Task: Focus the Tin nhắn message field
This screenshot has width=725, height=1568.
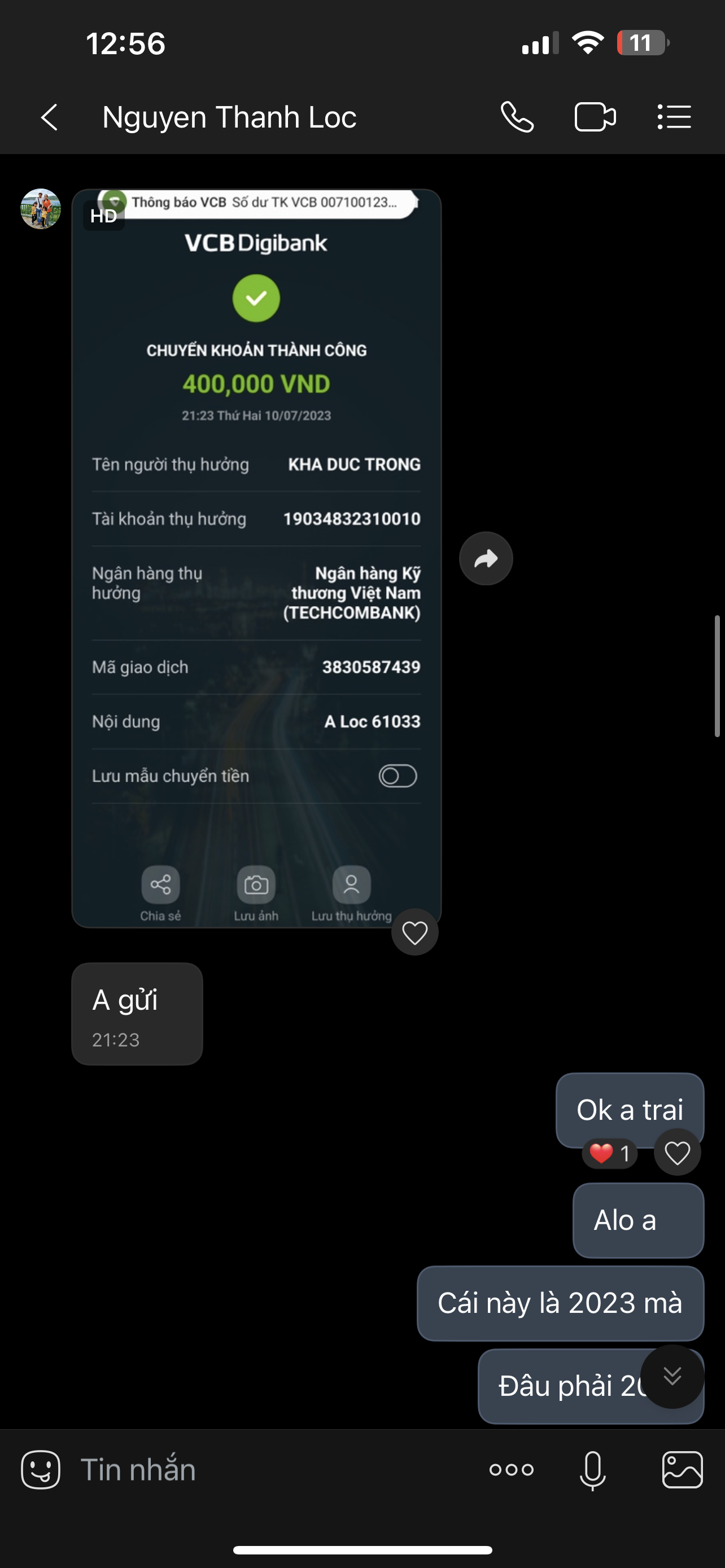Action: click(274, 1470)
